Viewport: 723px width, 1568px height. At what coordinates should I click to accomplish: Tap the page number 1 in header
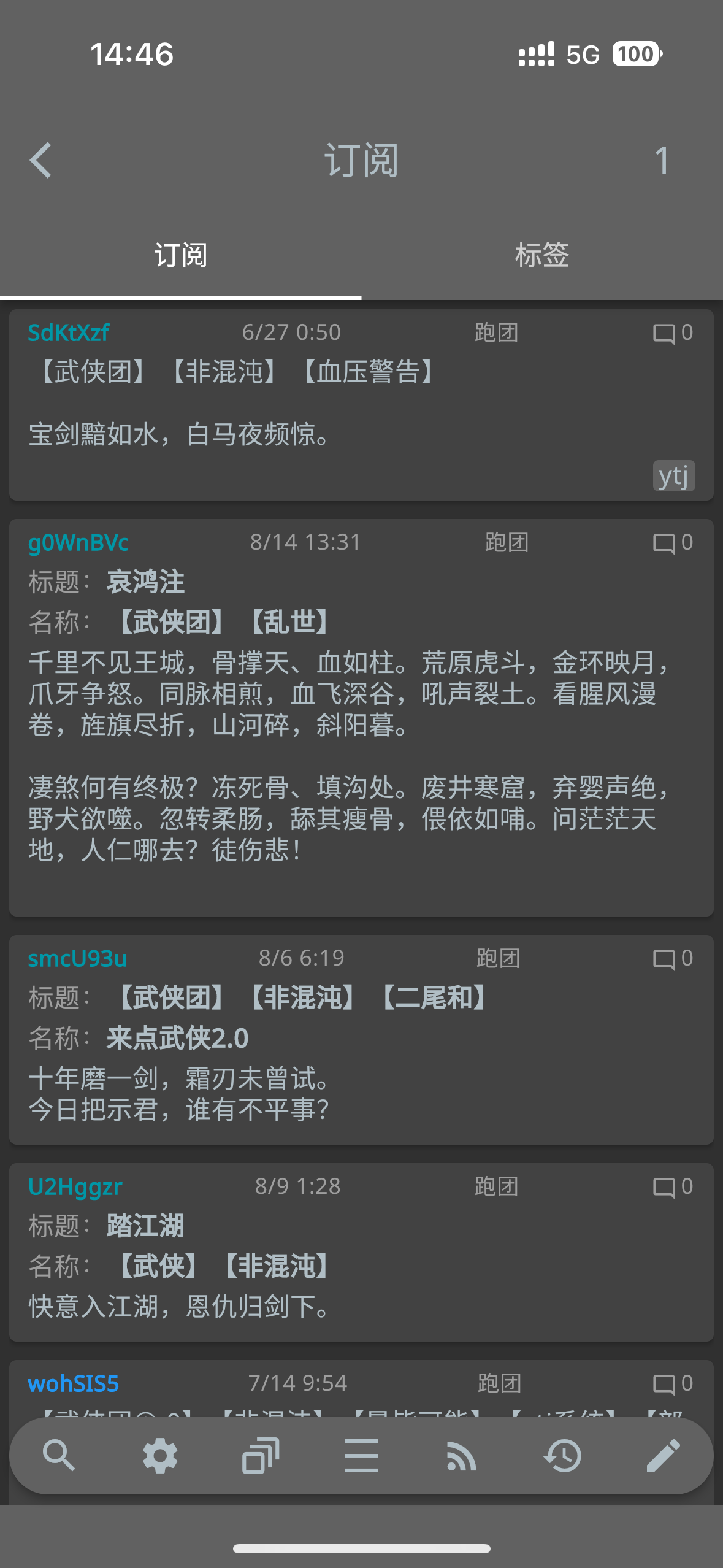(x=661, y=161)
